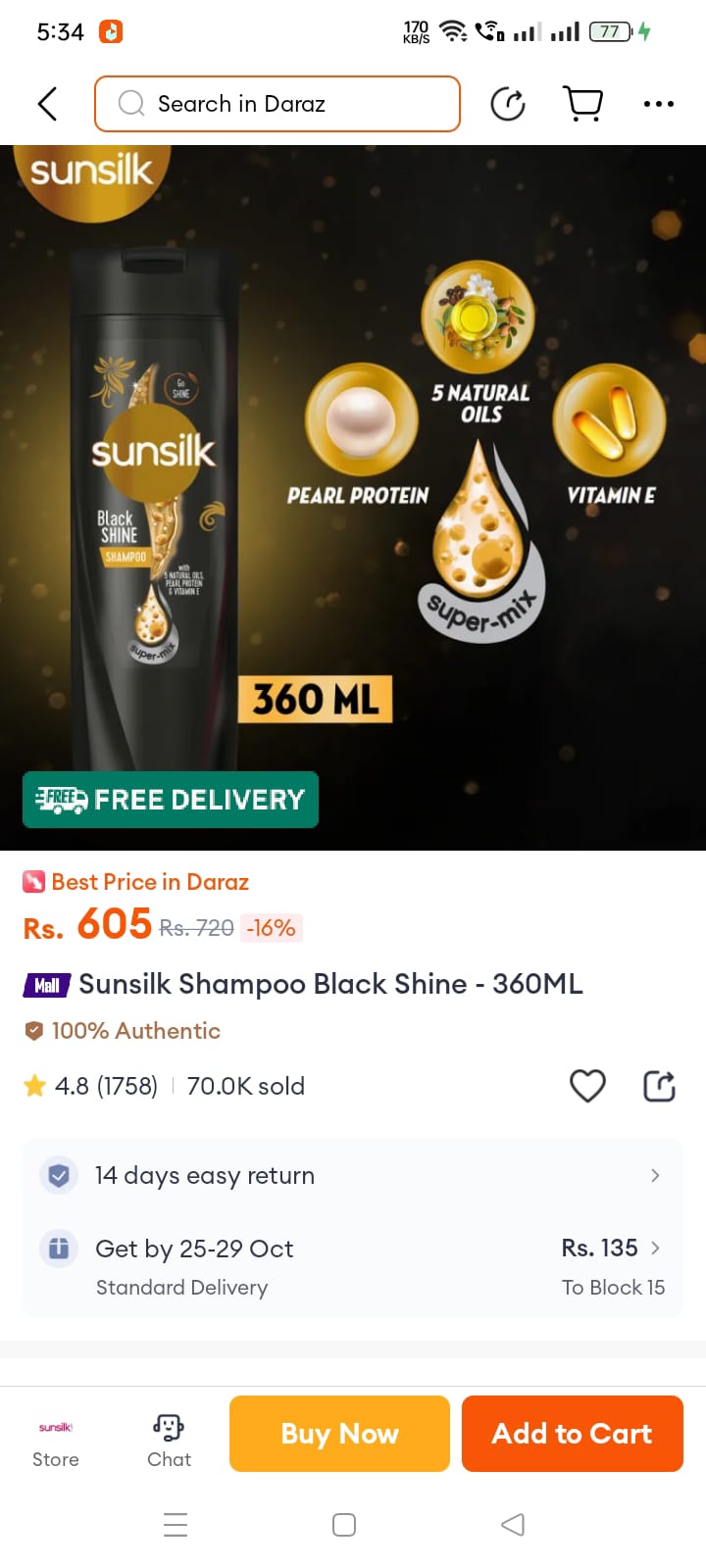
Task: Open the three-dot overflow menu
Action: [x=658, y=104]
